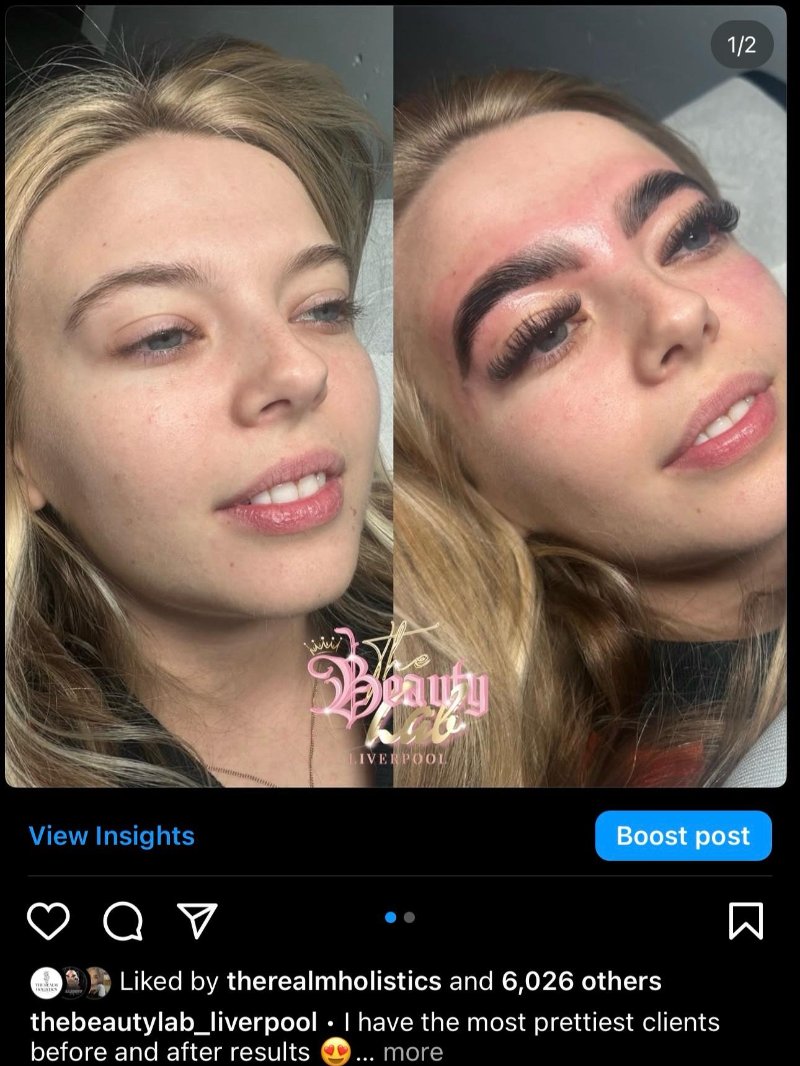Open thebeautylab_liverpool profile from the caption
This screenshot has height=1066, width=800.
pyautogui.click(x=174, y=1023)
